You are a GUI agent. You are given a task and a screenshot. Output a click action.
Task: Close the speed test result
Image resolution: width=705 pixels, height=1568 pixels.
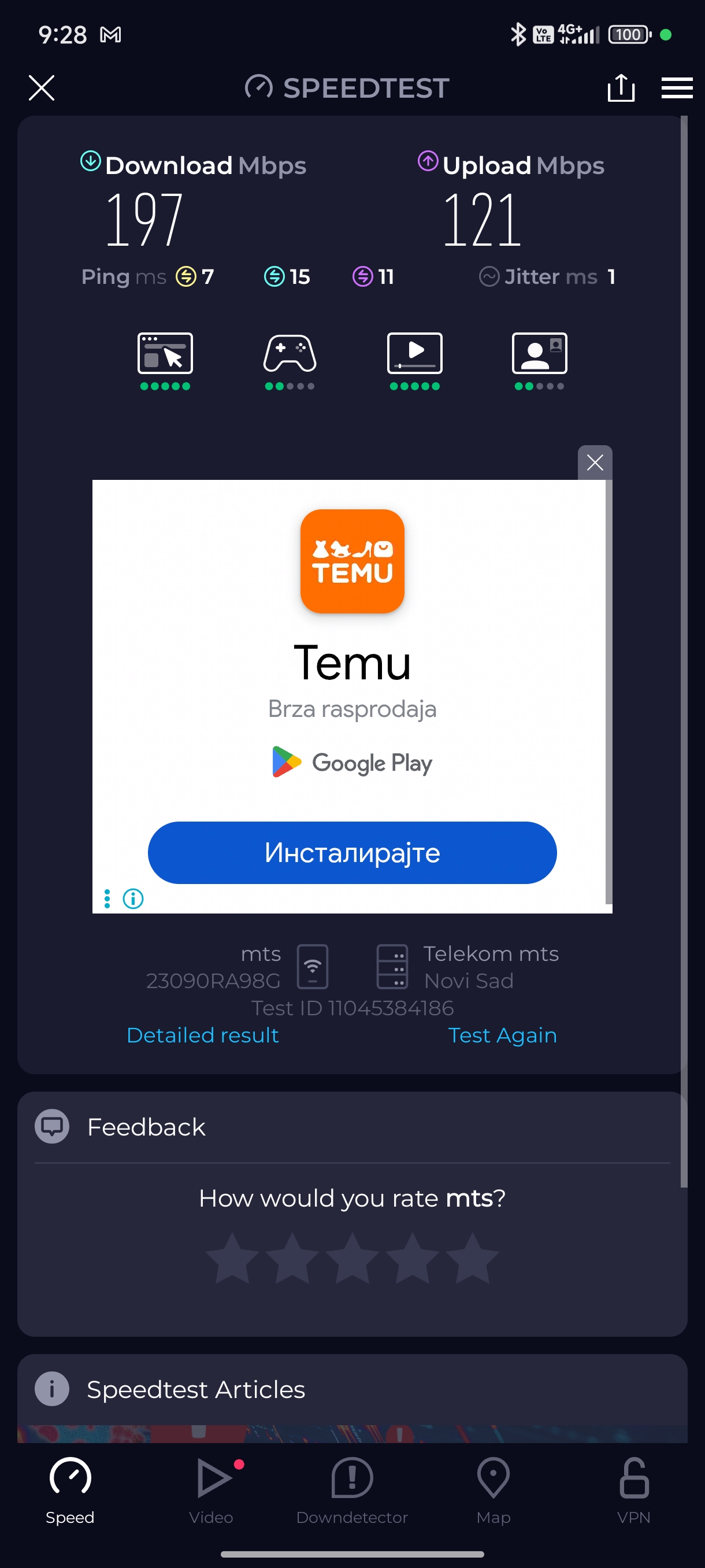(x=42, y=88)
